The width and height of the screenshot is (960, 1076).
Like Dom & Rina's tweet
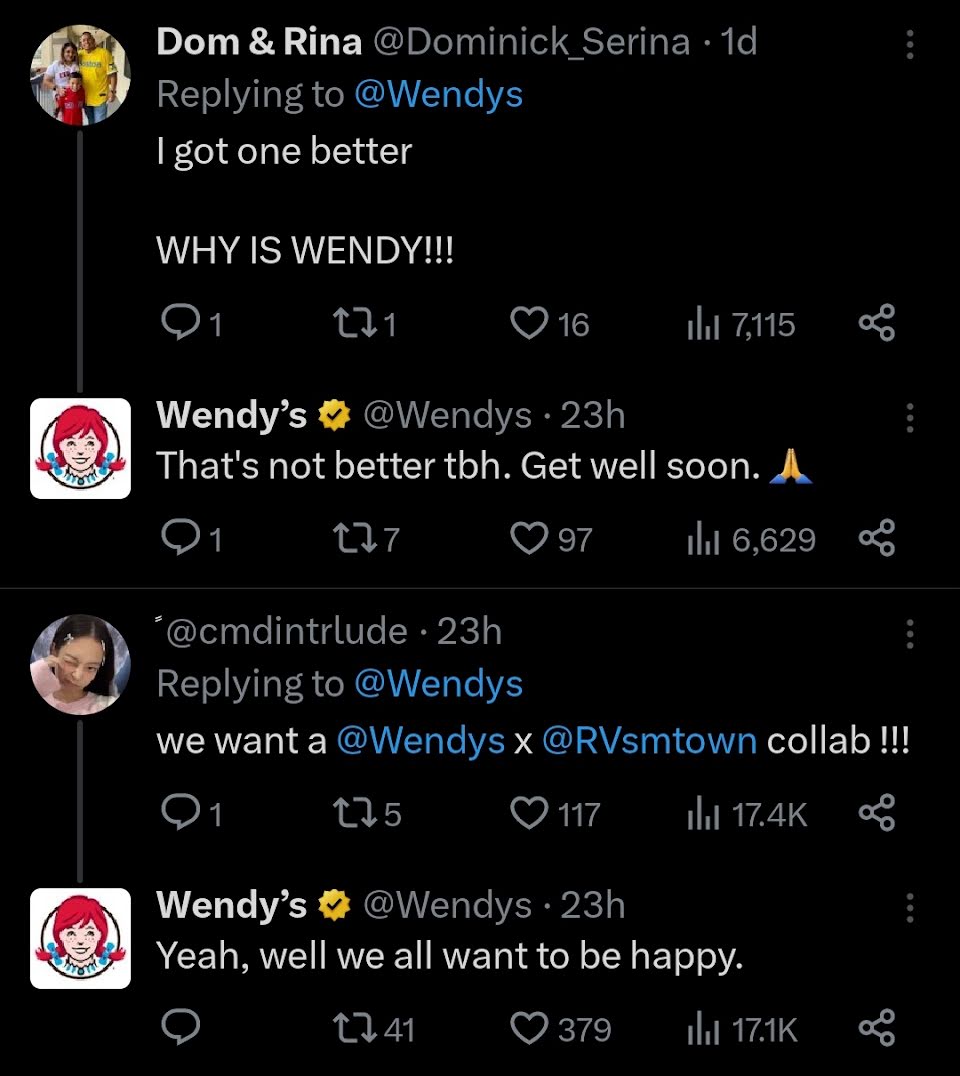point(526,324)
